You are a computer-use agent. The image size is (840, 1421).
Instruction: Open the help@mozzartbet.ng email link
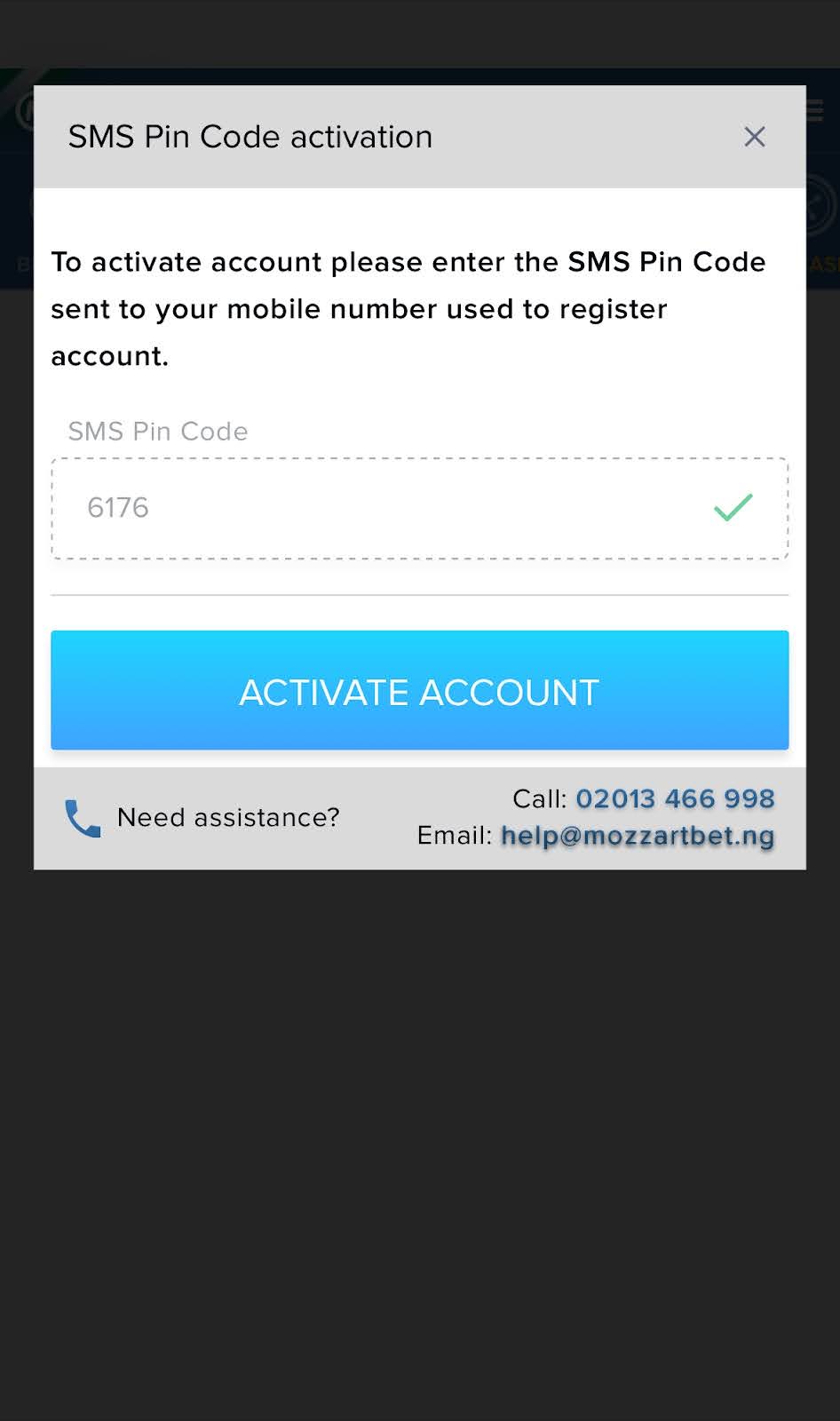tap(638, 836)
